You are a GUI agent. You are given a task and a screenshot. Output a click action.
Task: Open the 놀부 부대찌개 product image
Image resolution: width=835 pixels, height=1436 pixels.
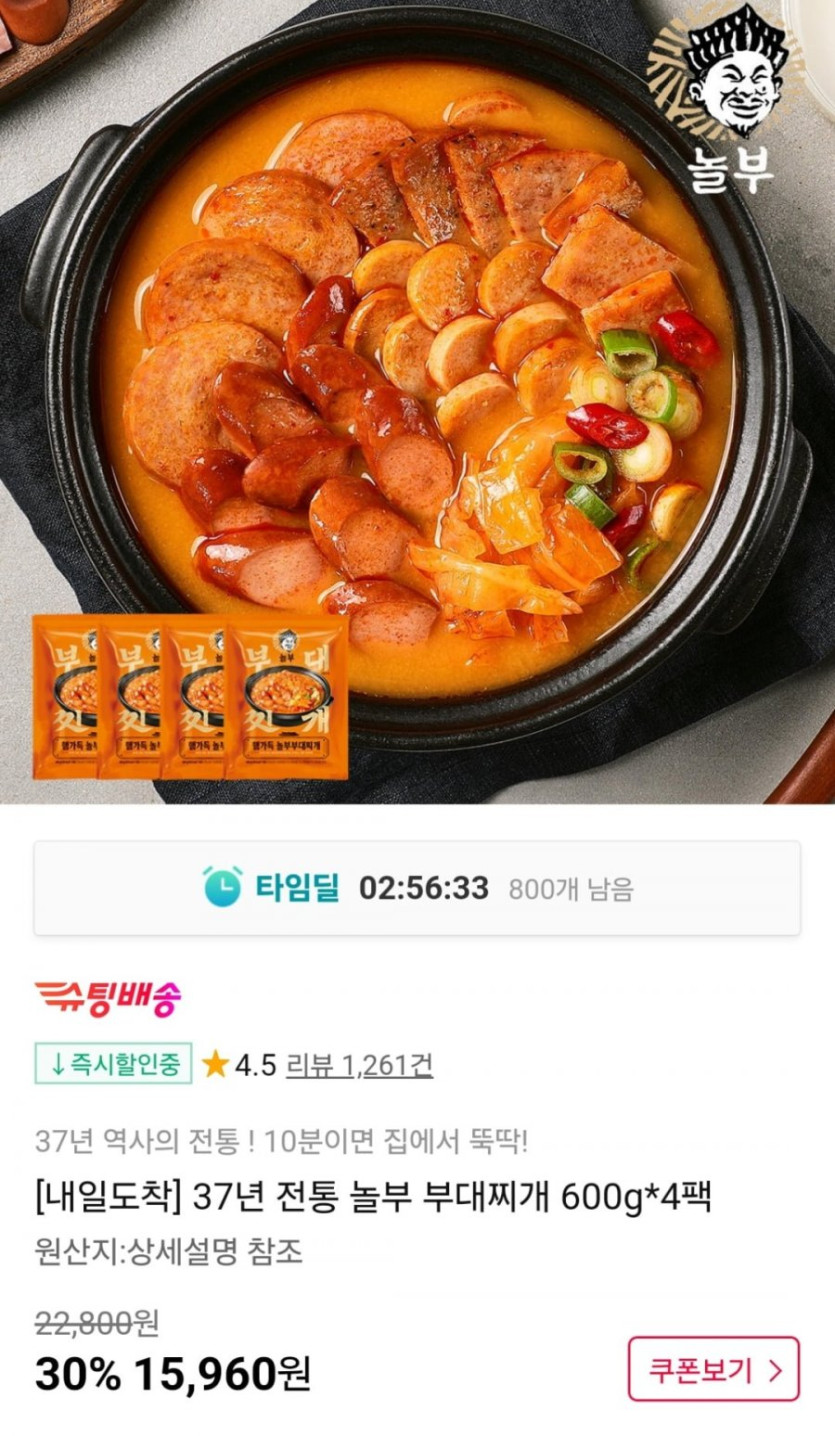tap(417, 400)
